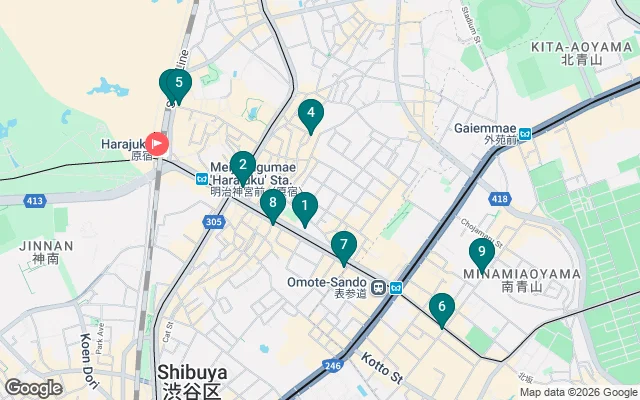Image resolution: width=640 pixels, height=400 pixels.
Task: Open location pin number 4
Action: (311, 114)
